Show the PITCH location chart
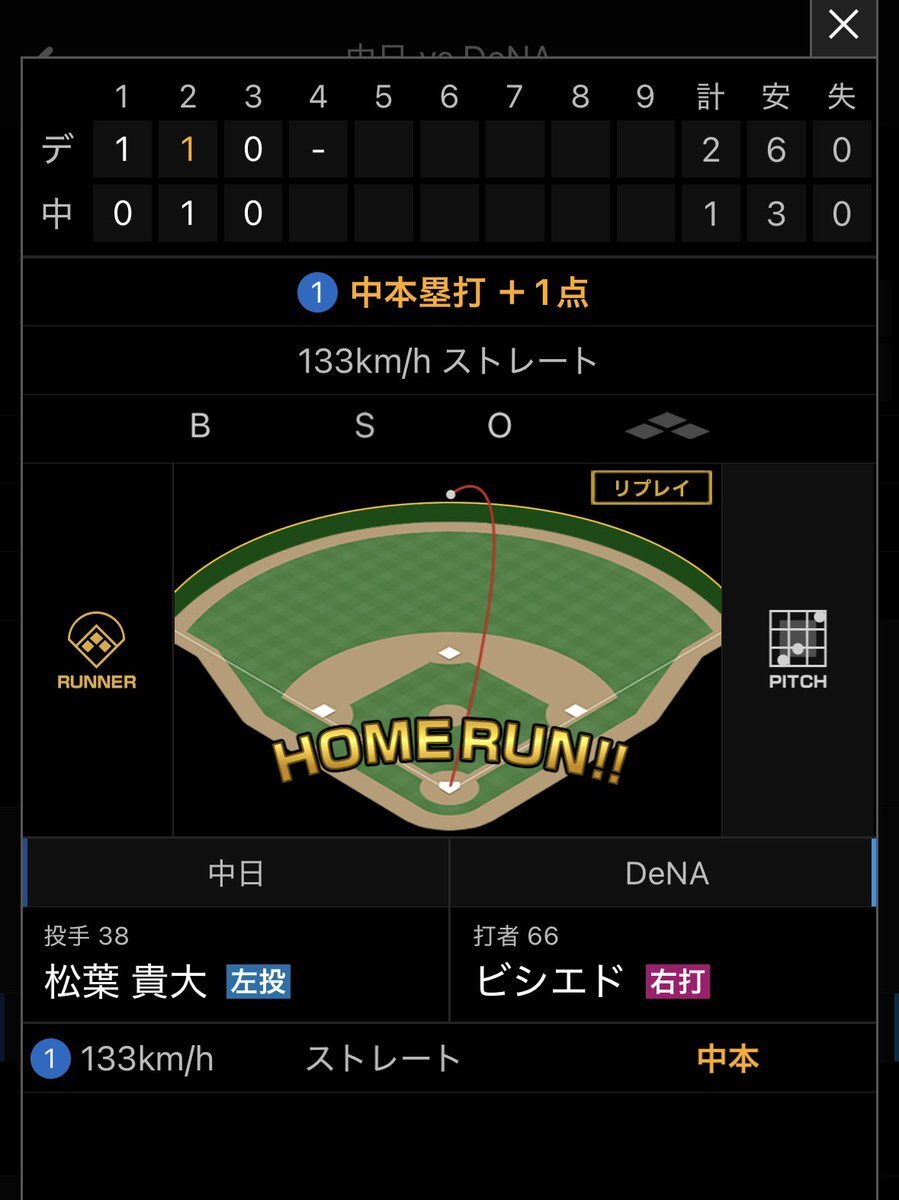Viewport: 899px width, 1200px height. 798,651
